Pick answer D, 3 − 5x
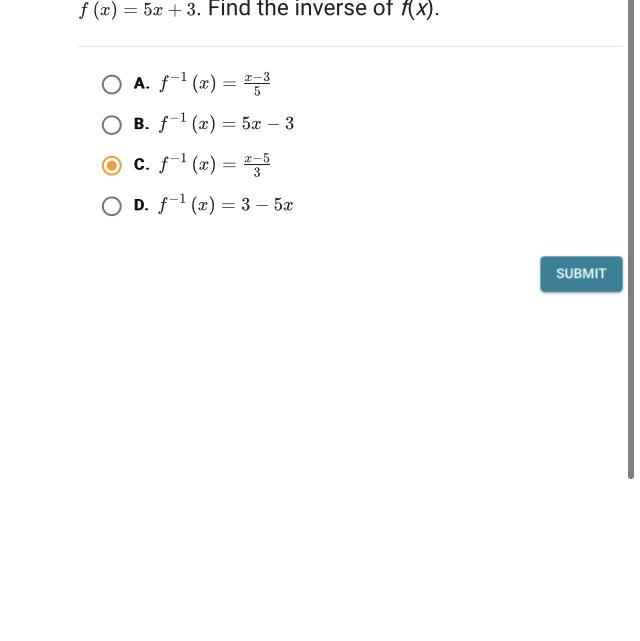Screen dimensions: 640x641 click(112, 206)
